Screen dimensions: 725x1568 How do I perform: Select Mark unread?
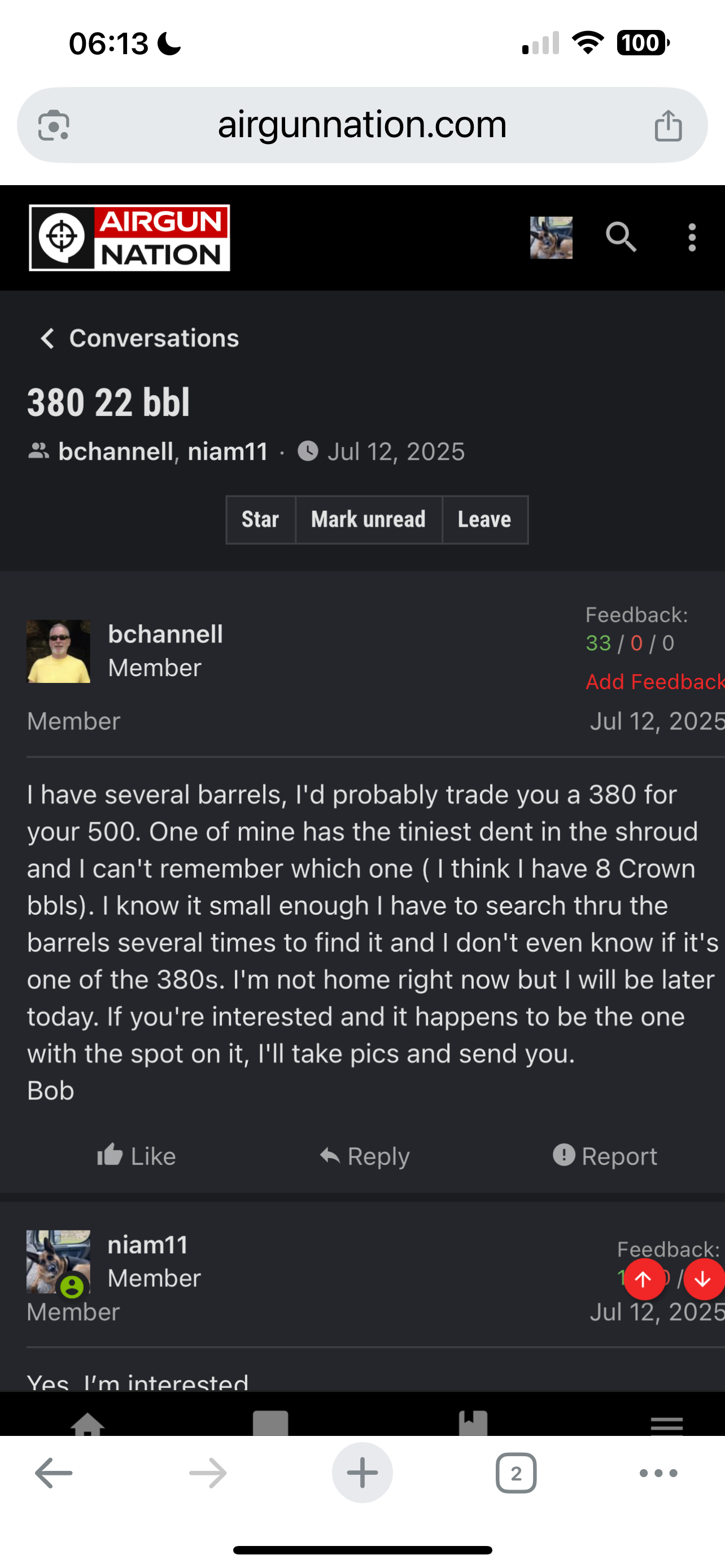(x=368, y=519)
